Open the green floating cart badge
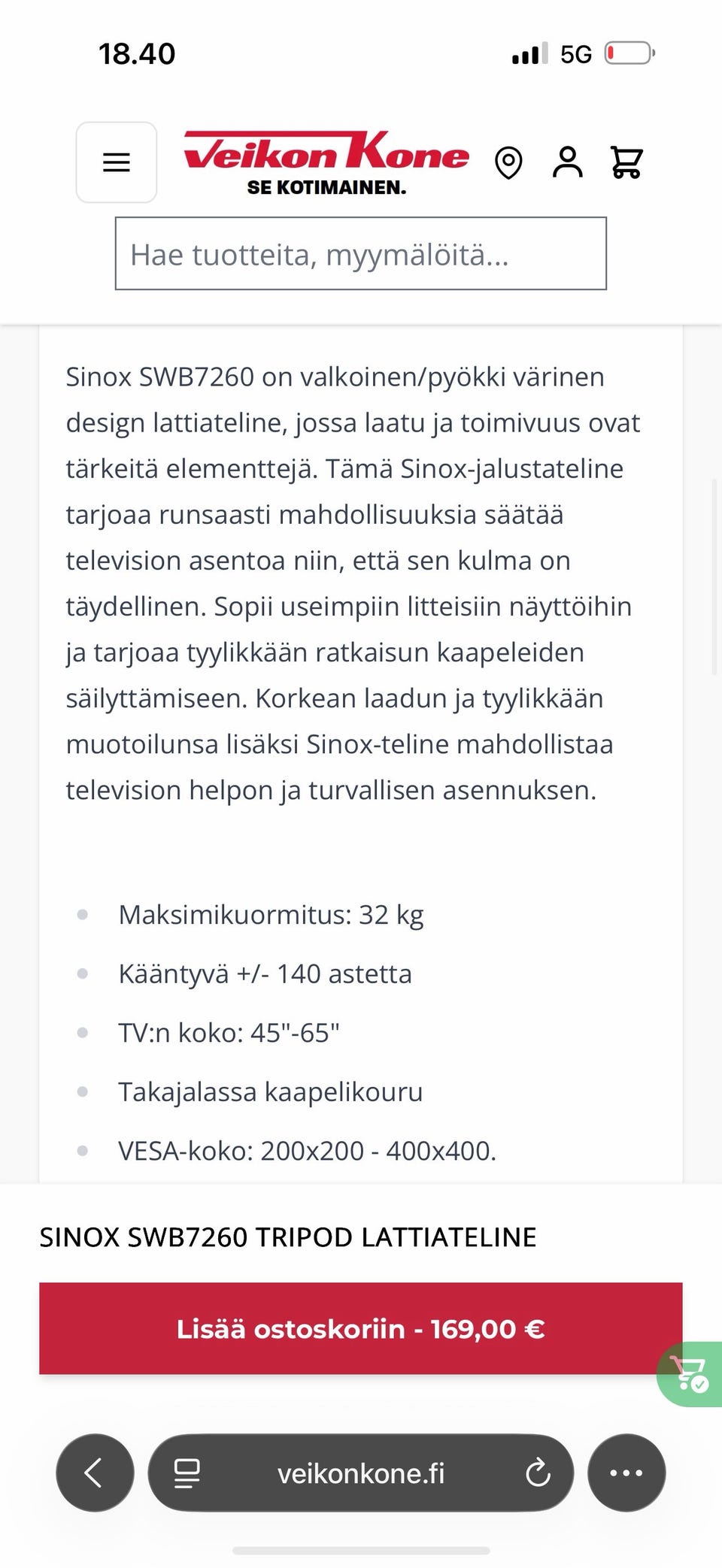Screen dimensions: 722x1568 [690, 1374]
